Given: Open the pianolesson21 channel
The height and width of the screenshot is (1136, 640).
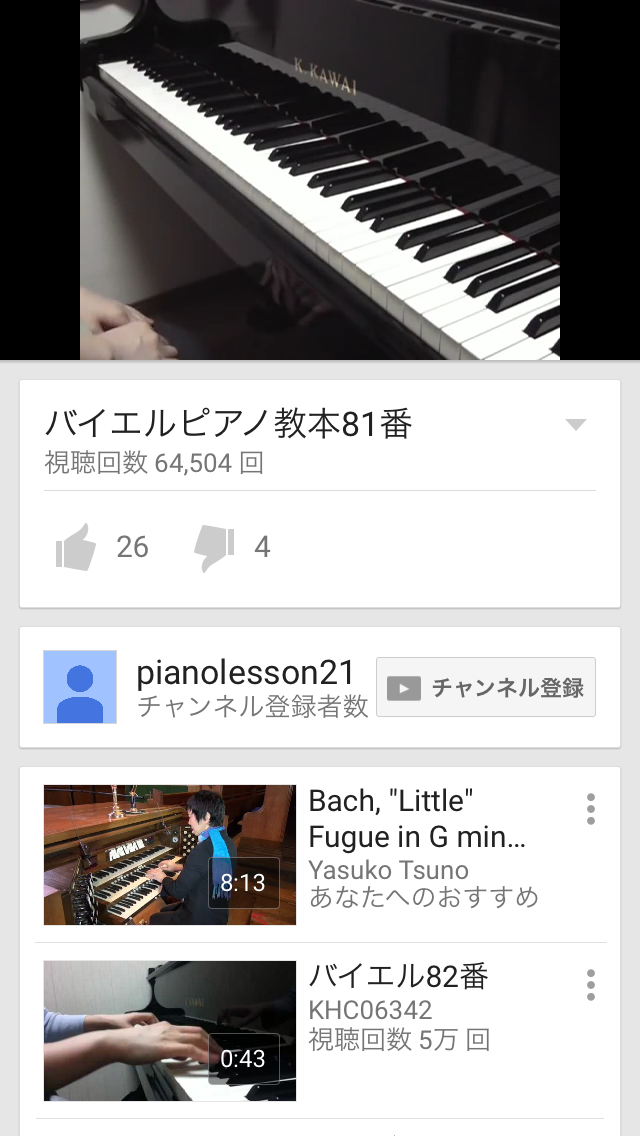Looking at the screenshot, I should 246,673.
